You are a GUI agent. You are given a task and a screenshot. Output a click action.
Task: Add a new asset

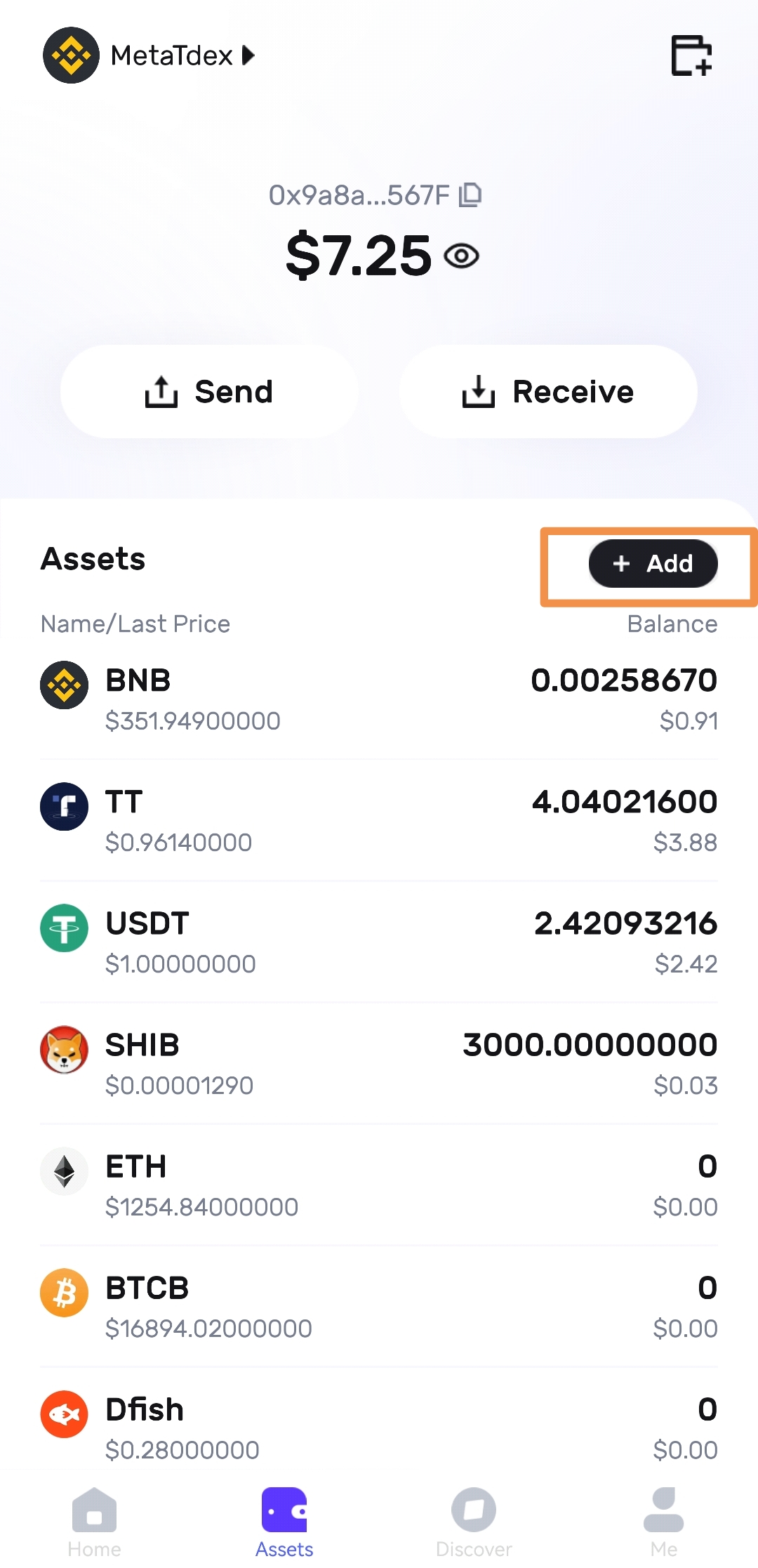pyautogui.click(x=653, y=563)
